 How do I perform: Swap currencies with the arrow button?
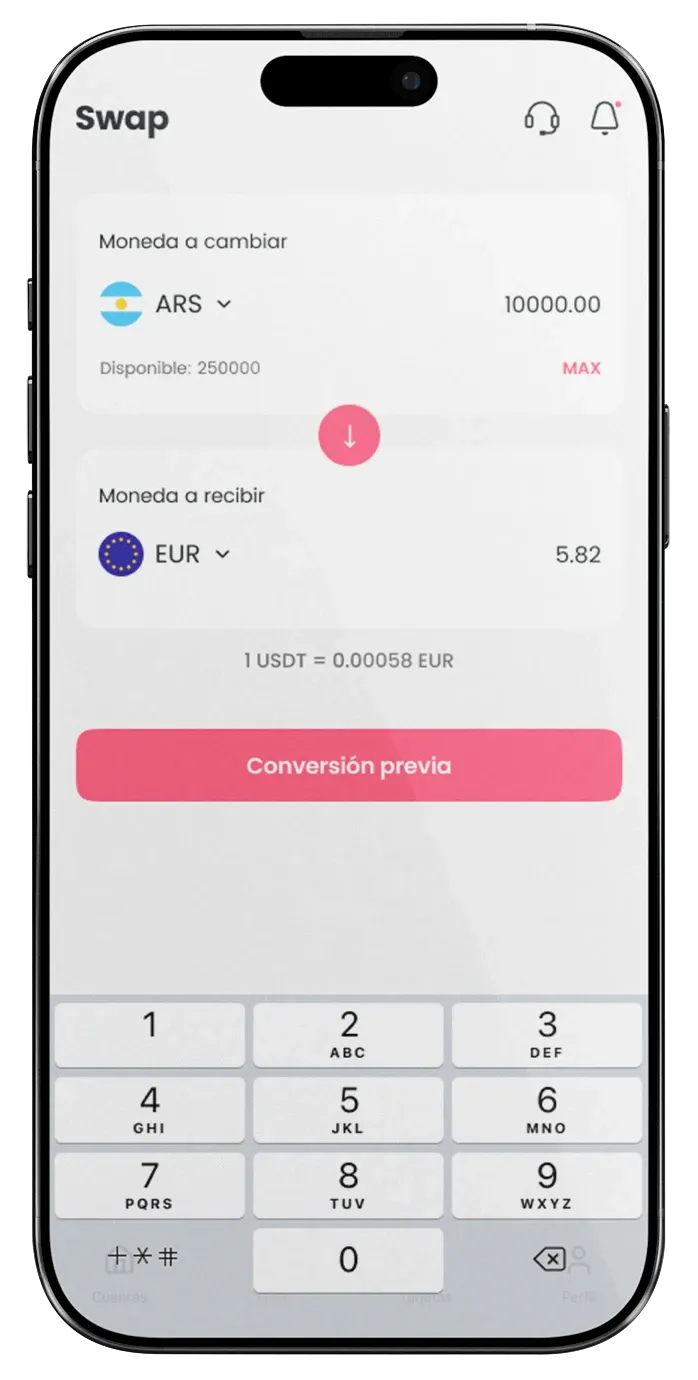coord(349,436)
